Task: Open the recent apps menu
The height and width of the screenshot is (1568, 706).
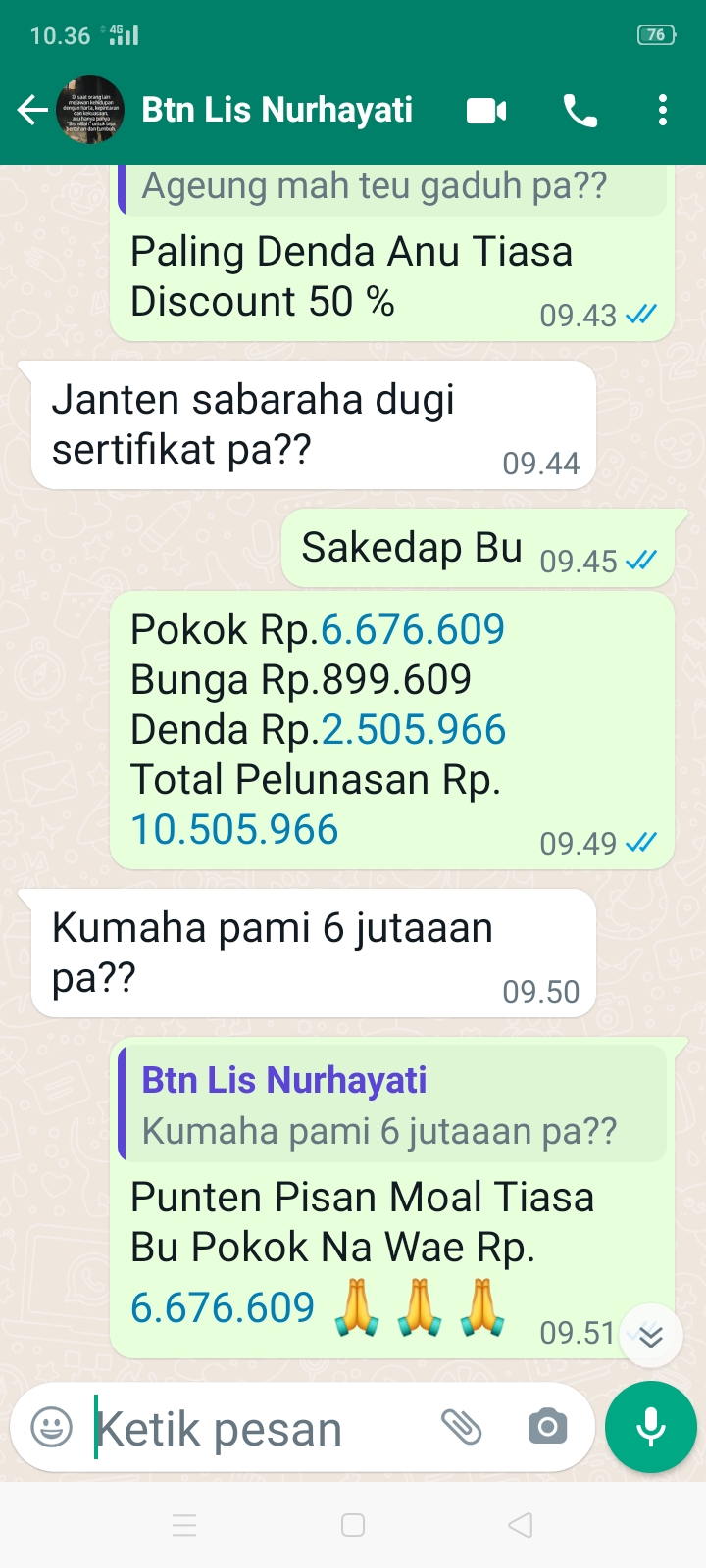Action: (184, 1525)
